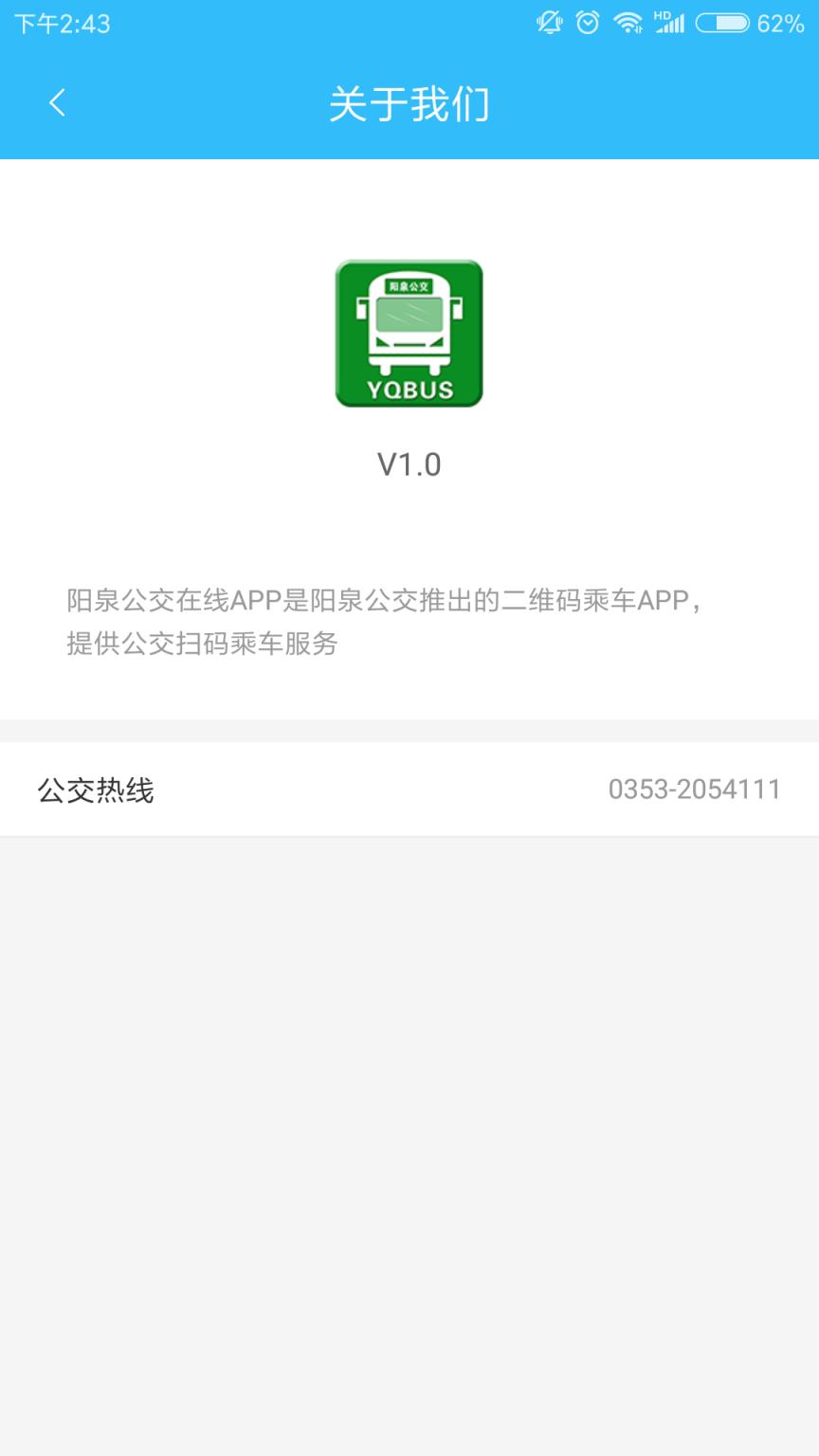Tap the YQBUS text on the logo

[x=409, y=388]
